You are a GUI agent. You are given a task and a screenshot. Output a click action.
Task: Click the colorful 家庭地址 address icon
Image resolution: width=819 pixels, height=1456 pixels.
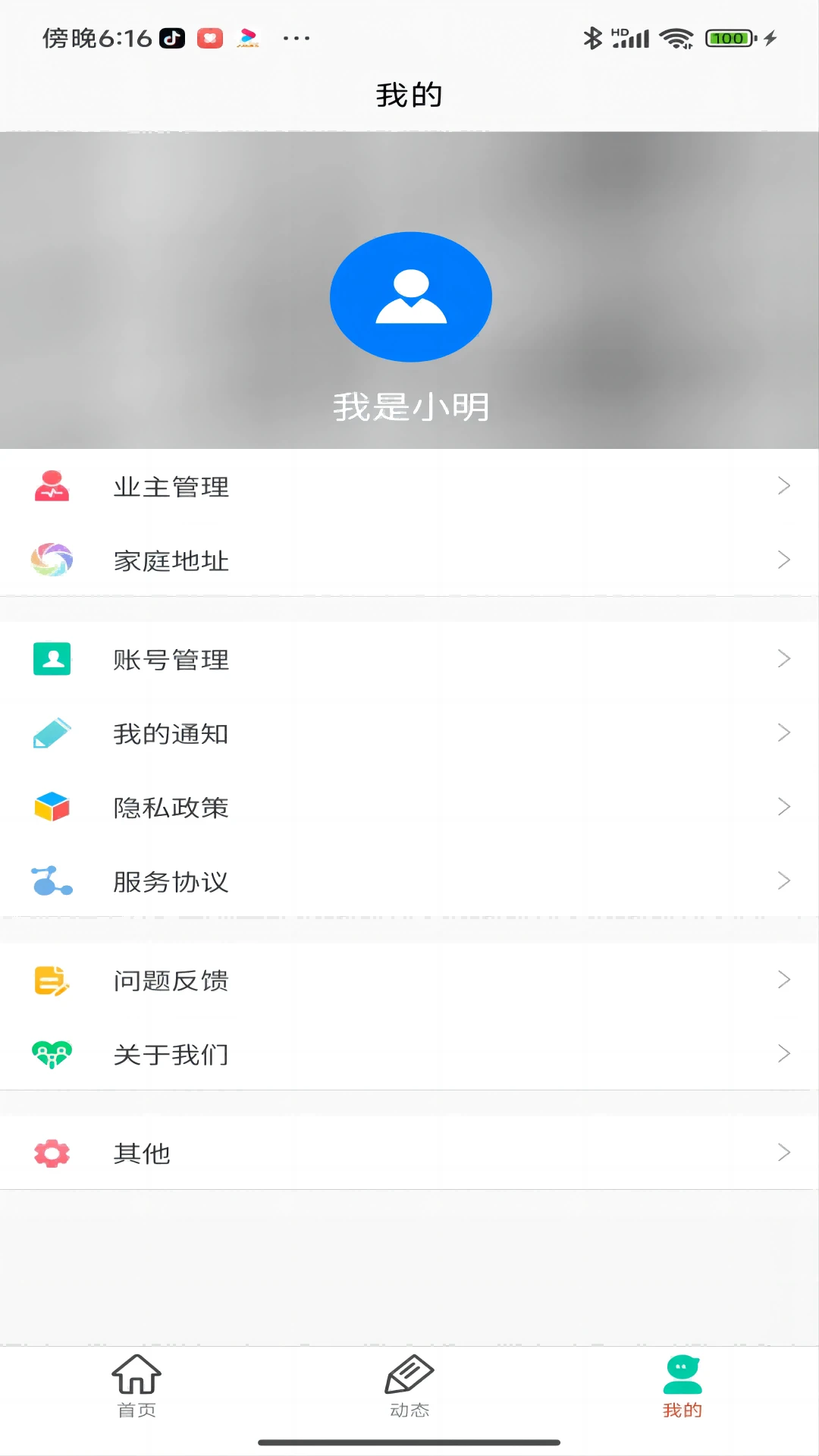[x=51, y=560]
